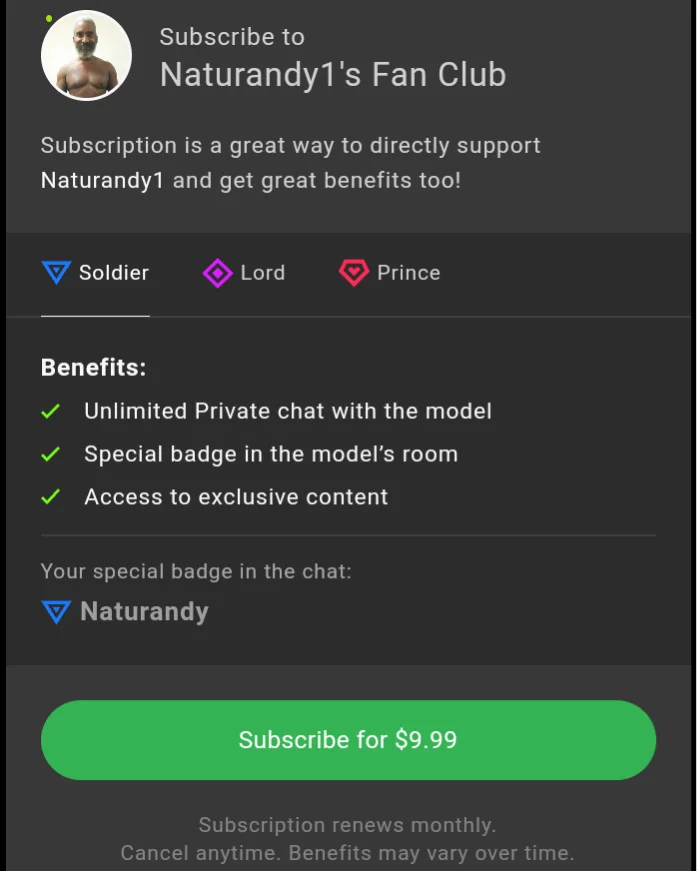Open the Prince tier tab
The width and height of the screenshot is (697, 871).
[390, 273]
